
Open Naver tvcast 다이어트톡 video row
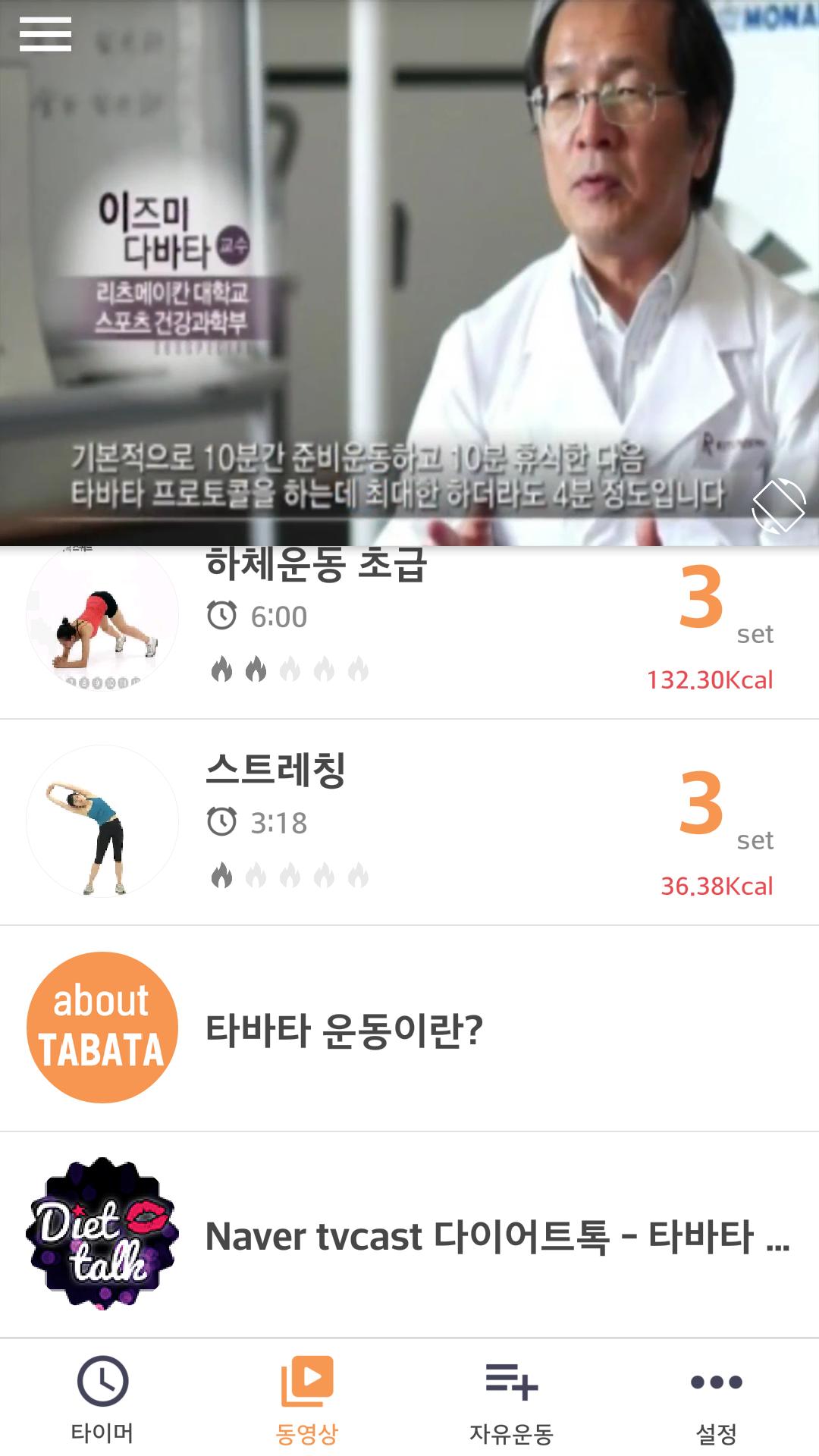click(x=409, y=1235)
